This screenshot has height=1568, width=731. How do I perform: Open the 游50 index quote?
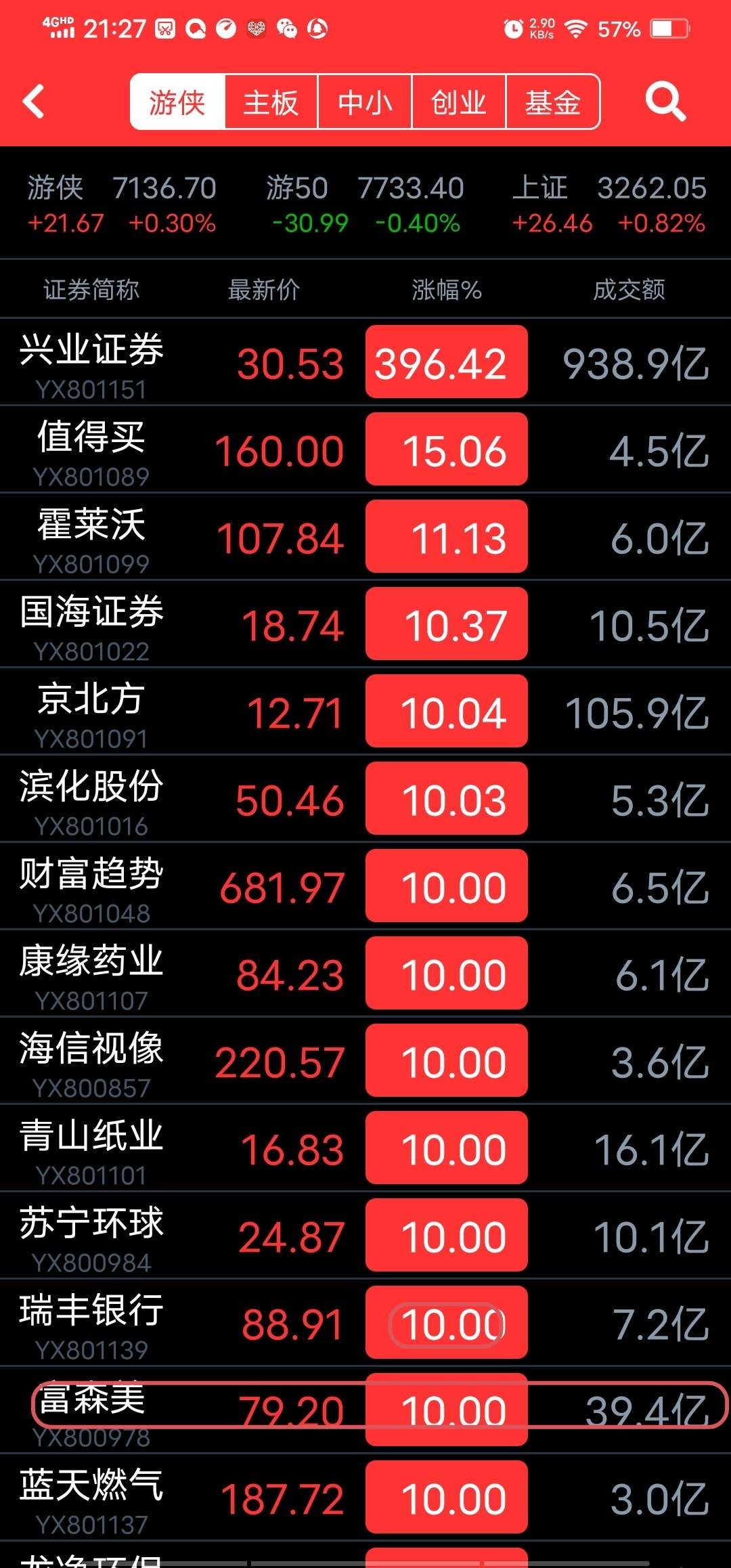tap(365, 204)
